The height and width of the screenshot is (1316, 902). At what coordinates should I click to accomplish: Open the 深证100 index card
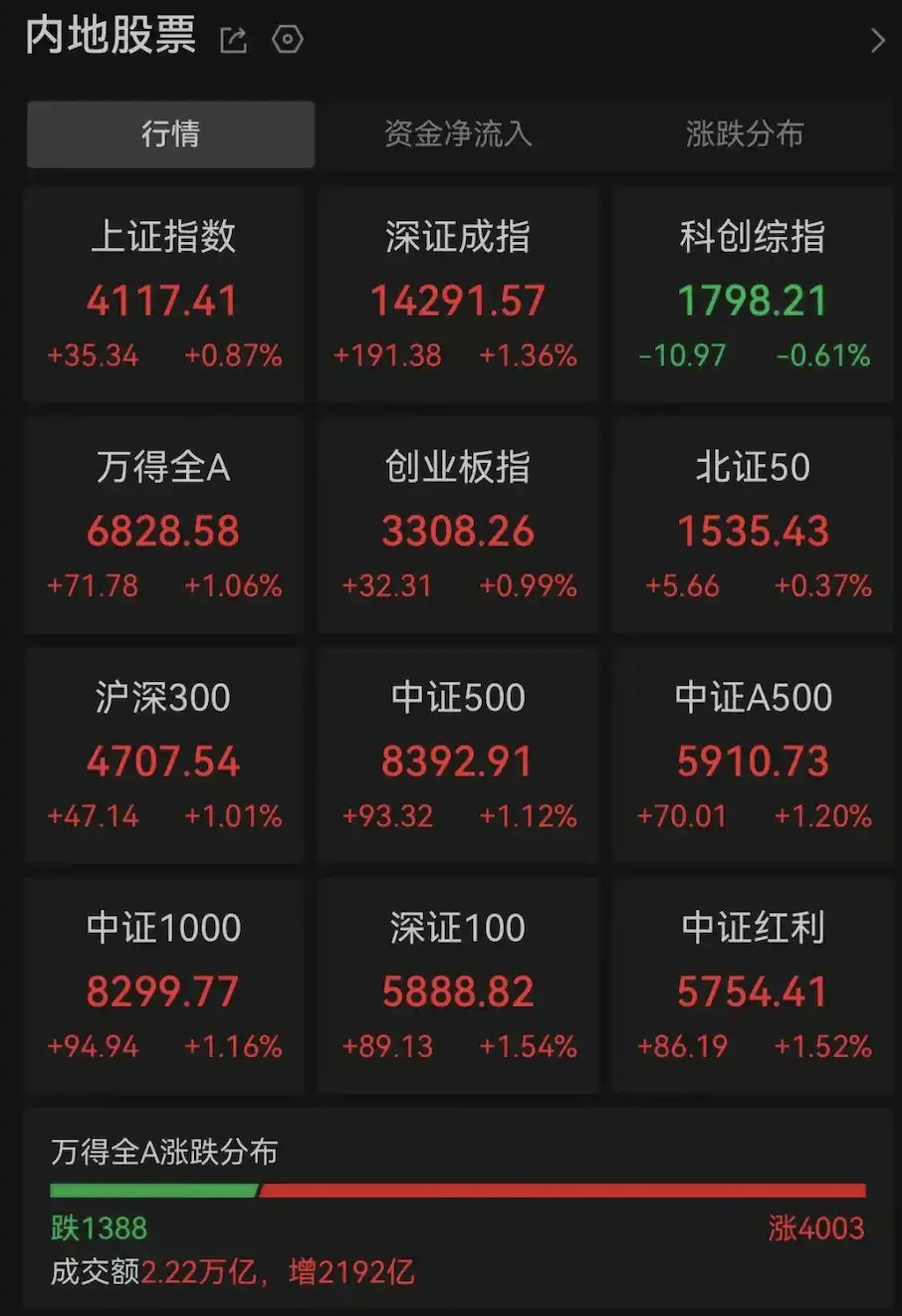(458, 987)
